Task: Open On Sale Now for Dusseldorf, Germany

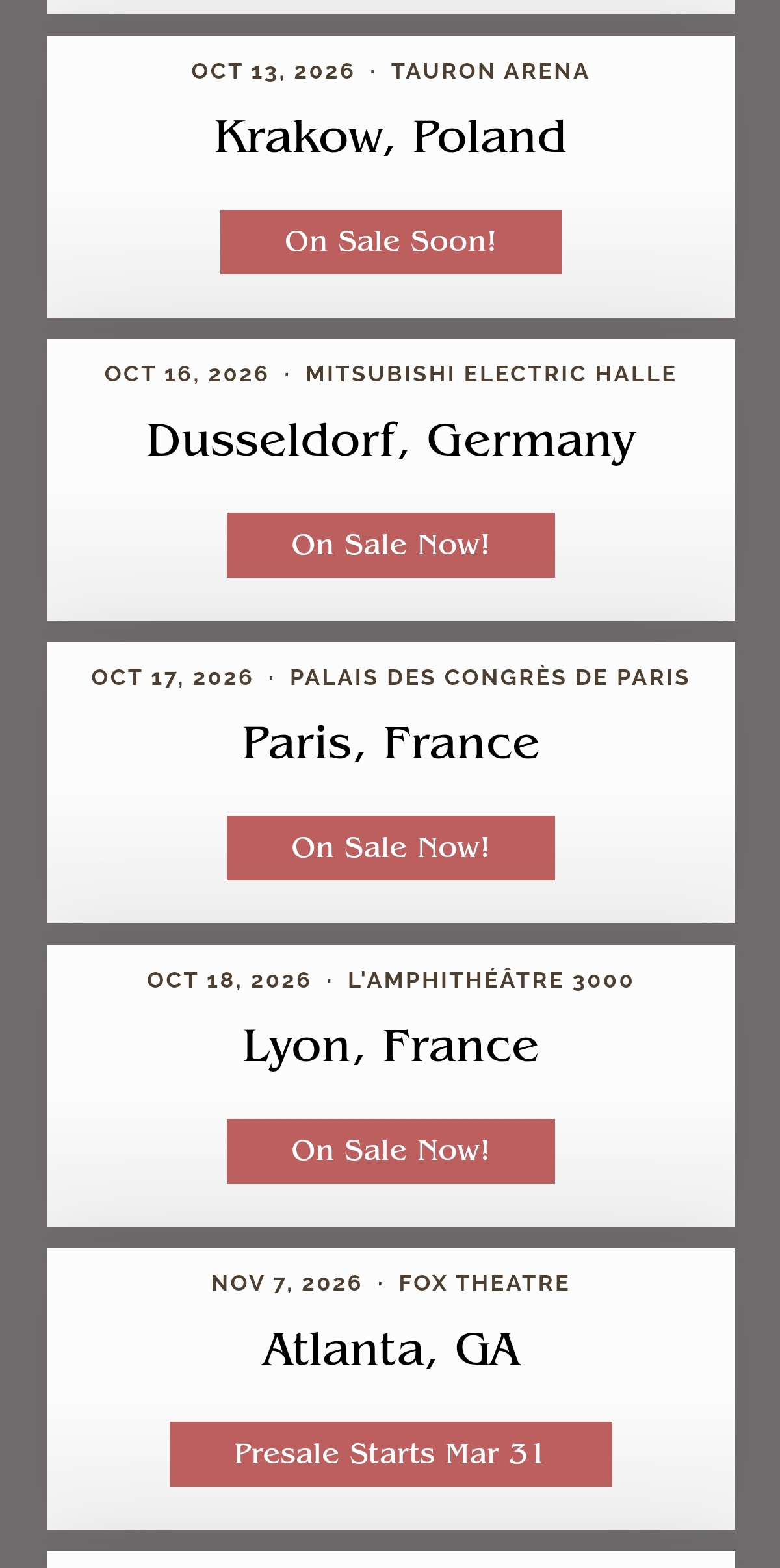Action: tap(391, 545)
